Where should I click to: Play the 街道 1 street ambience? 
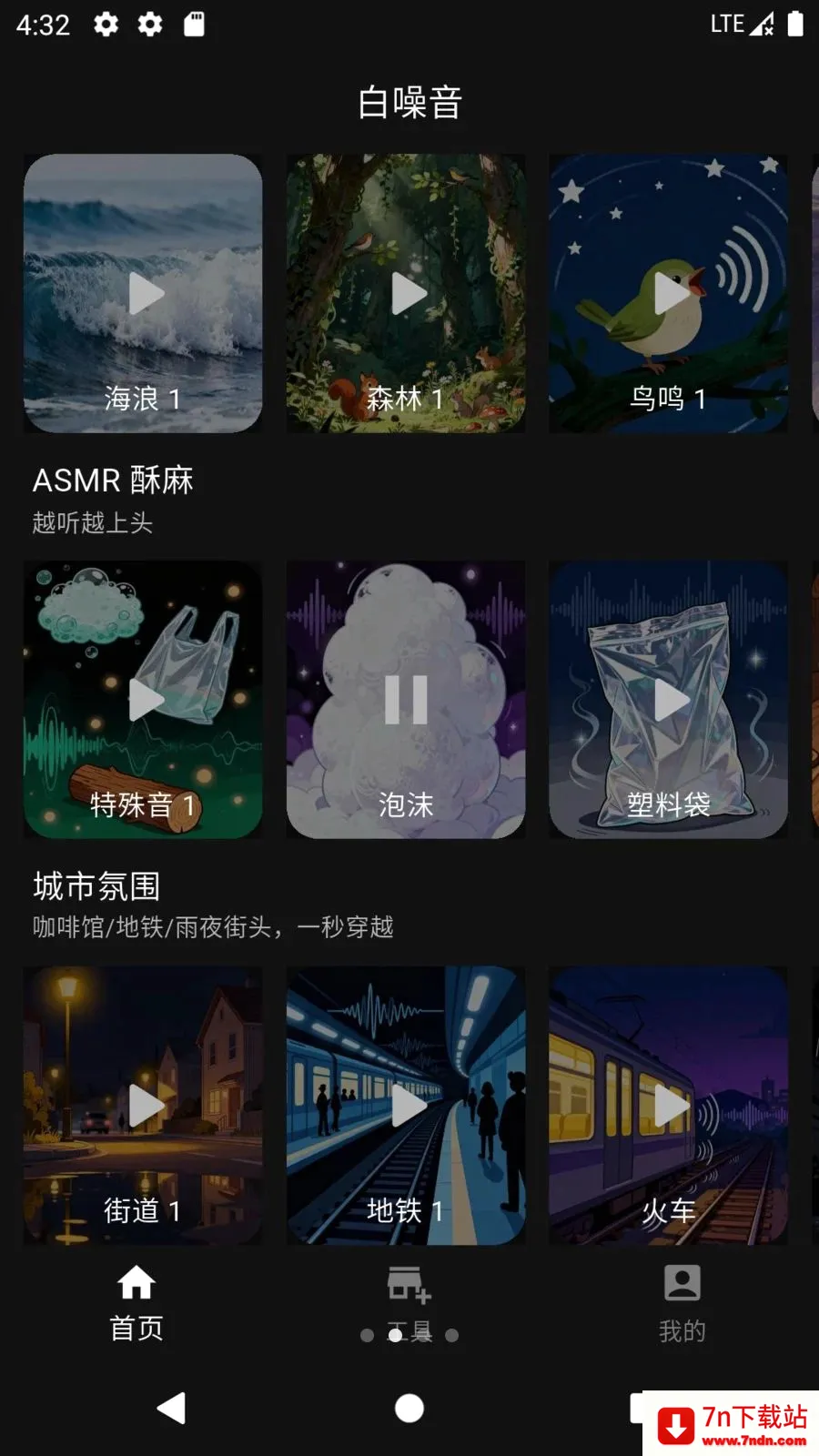click(143, 1106)
